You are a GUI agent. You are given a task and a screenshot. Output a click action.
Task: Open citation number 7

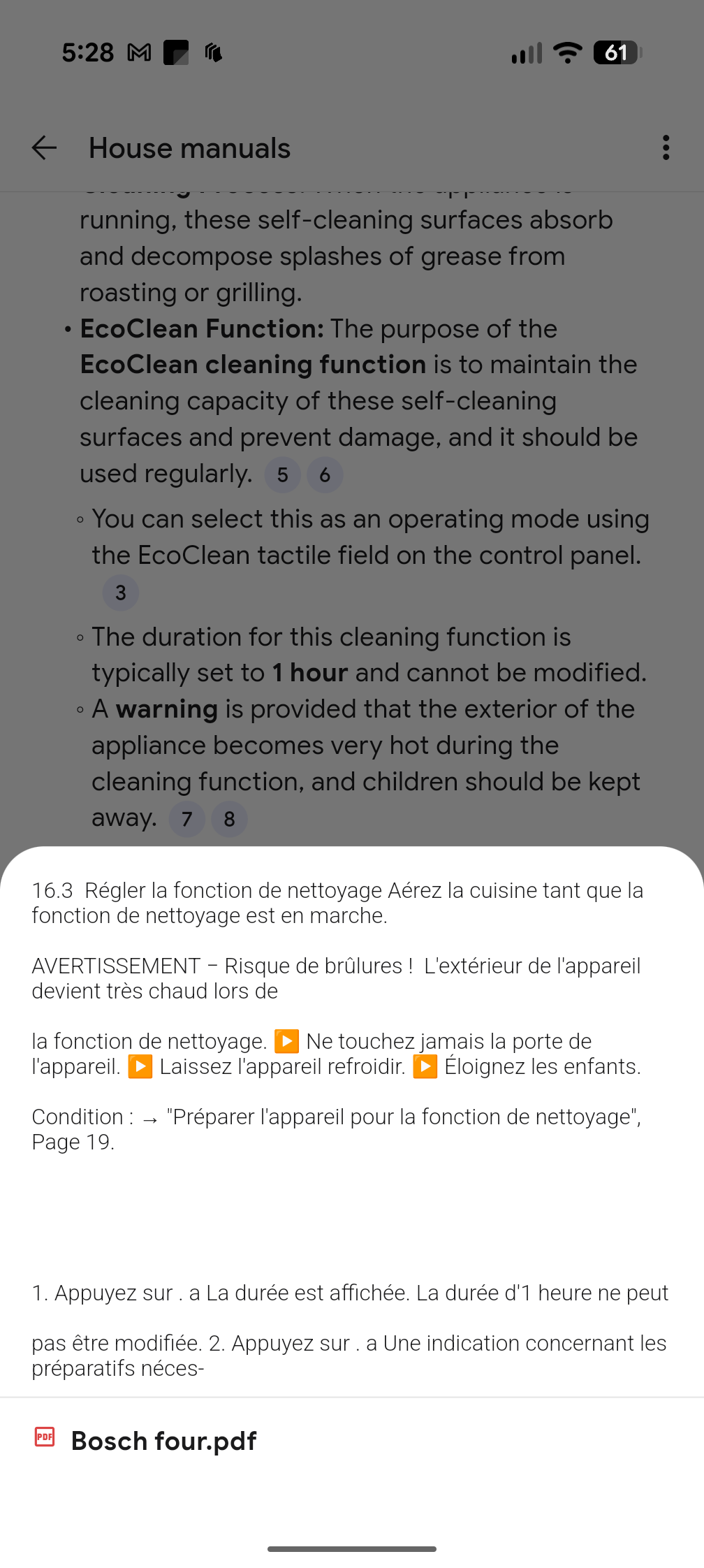click(187, 819)
